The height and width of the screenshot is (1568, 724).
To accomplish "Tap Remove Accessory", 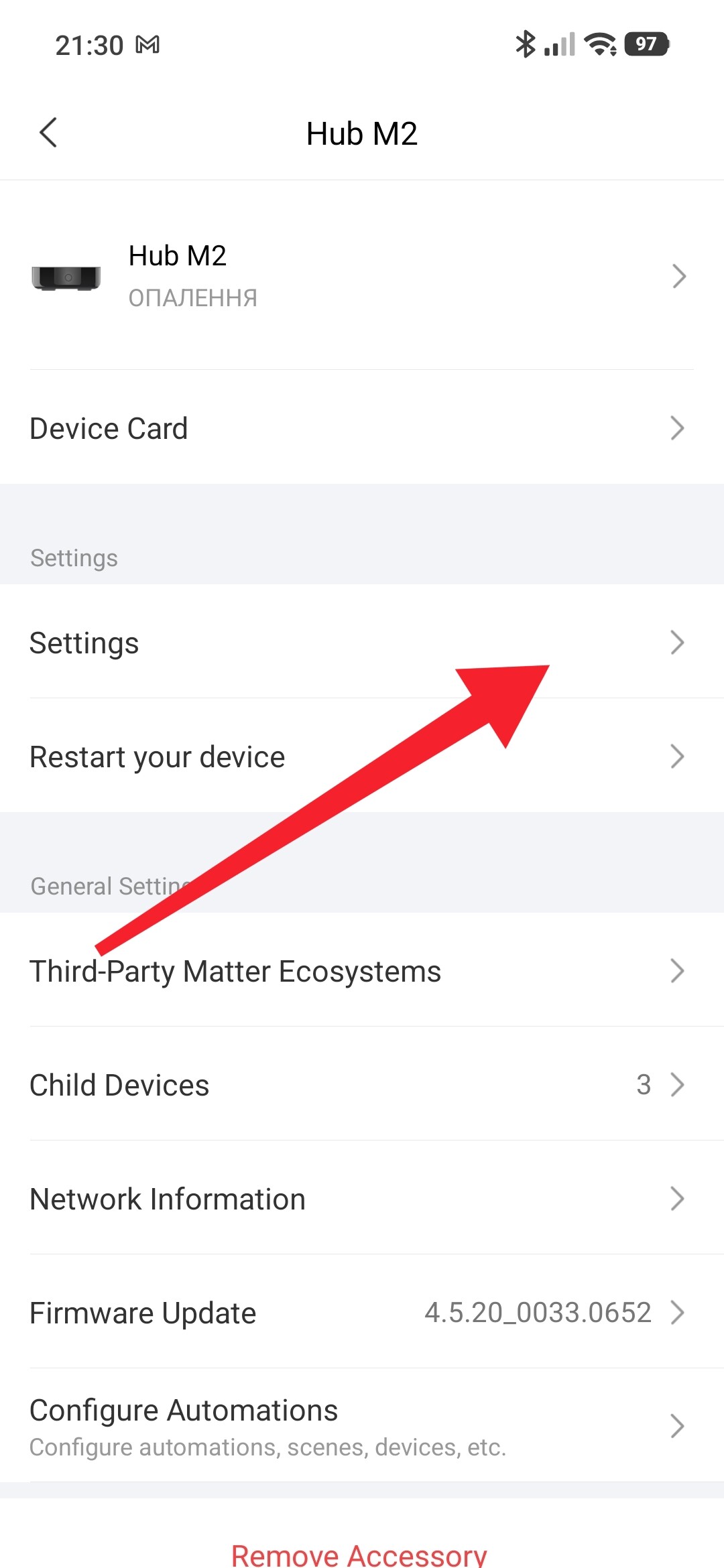I will (x=359, y=1553).
